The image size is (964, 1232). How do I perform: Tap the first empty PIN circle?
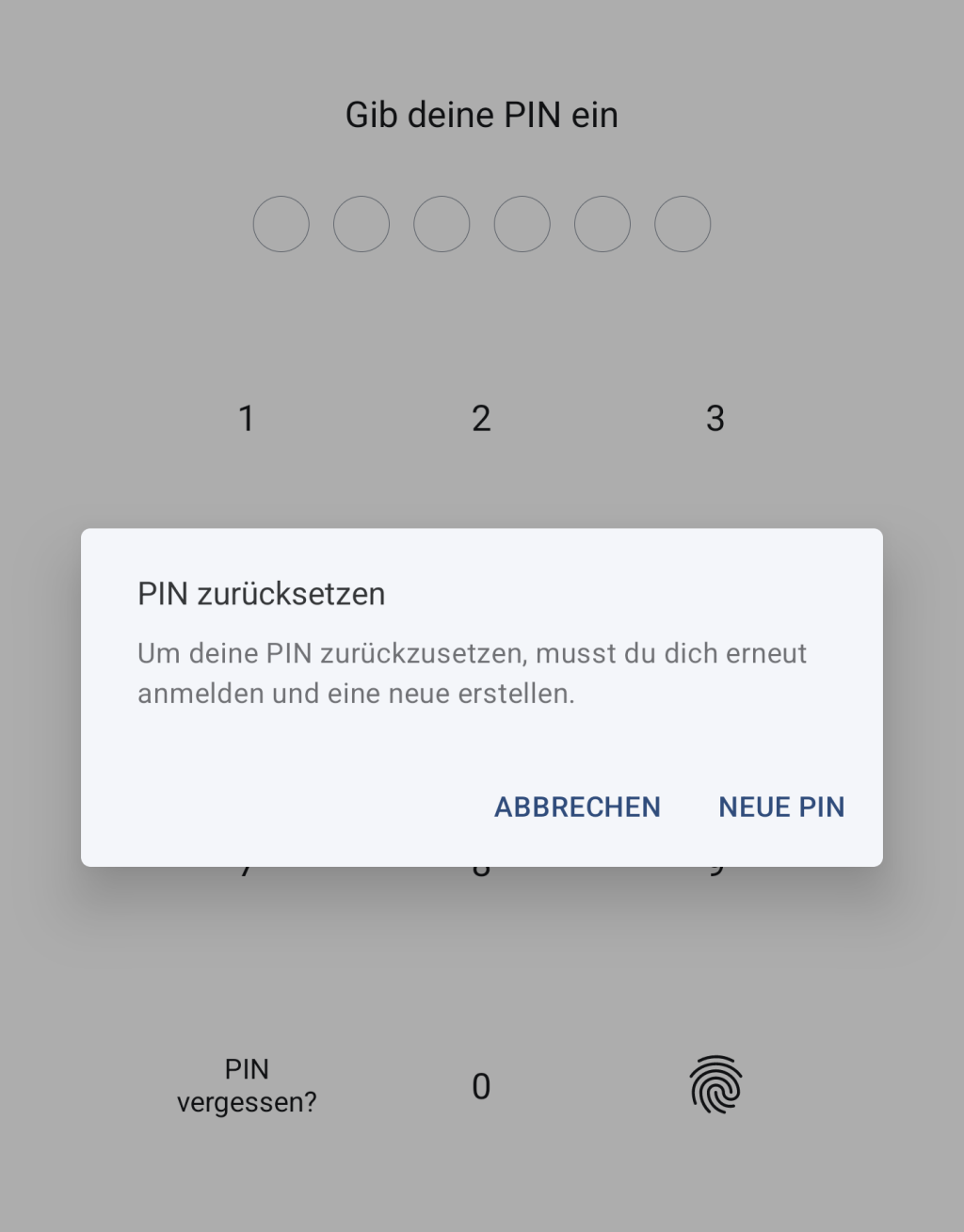pos(281,224)
